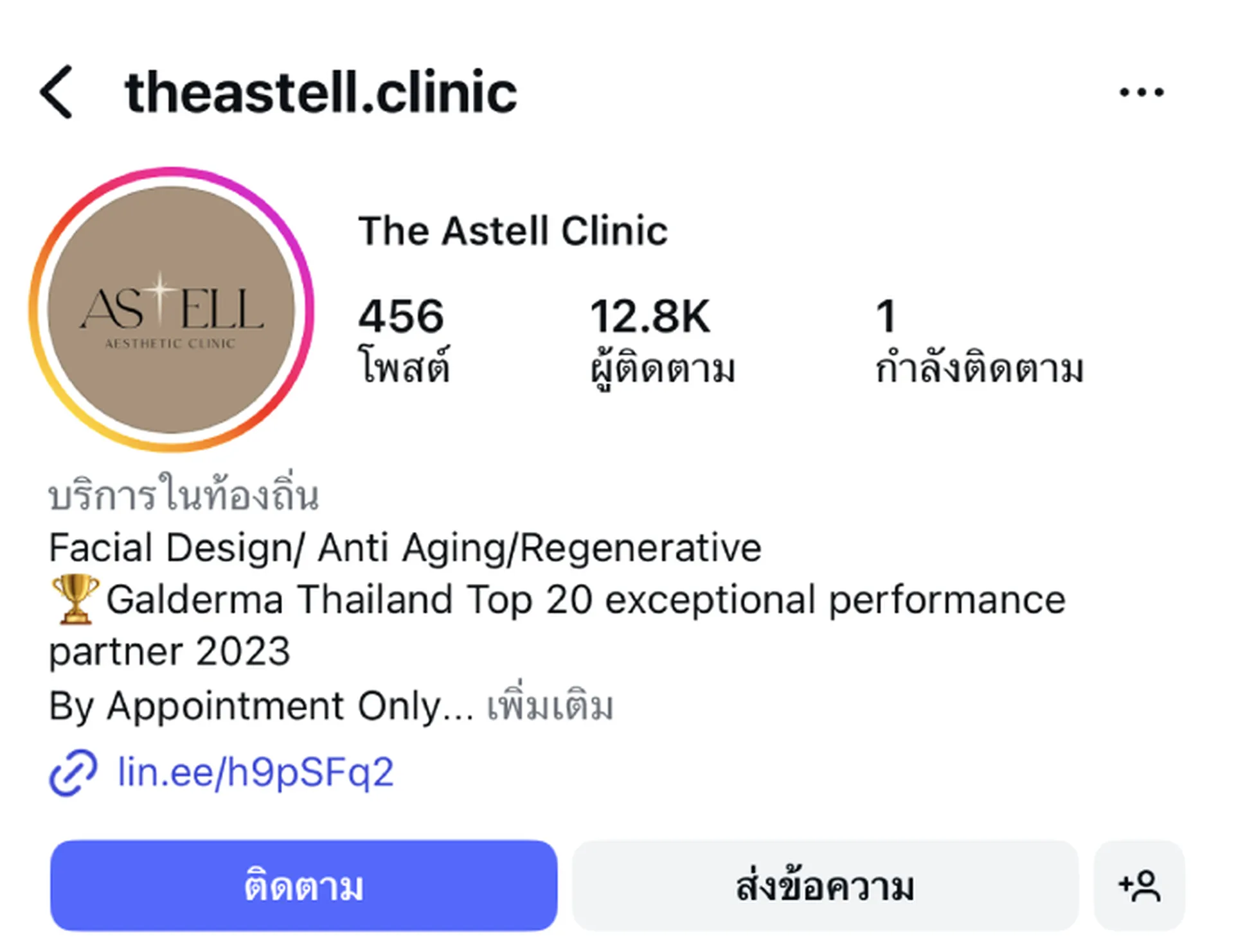View The Astell Clinic's story from profile picture

pyautogui.click(x=171, y=310)
